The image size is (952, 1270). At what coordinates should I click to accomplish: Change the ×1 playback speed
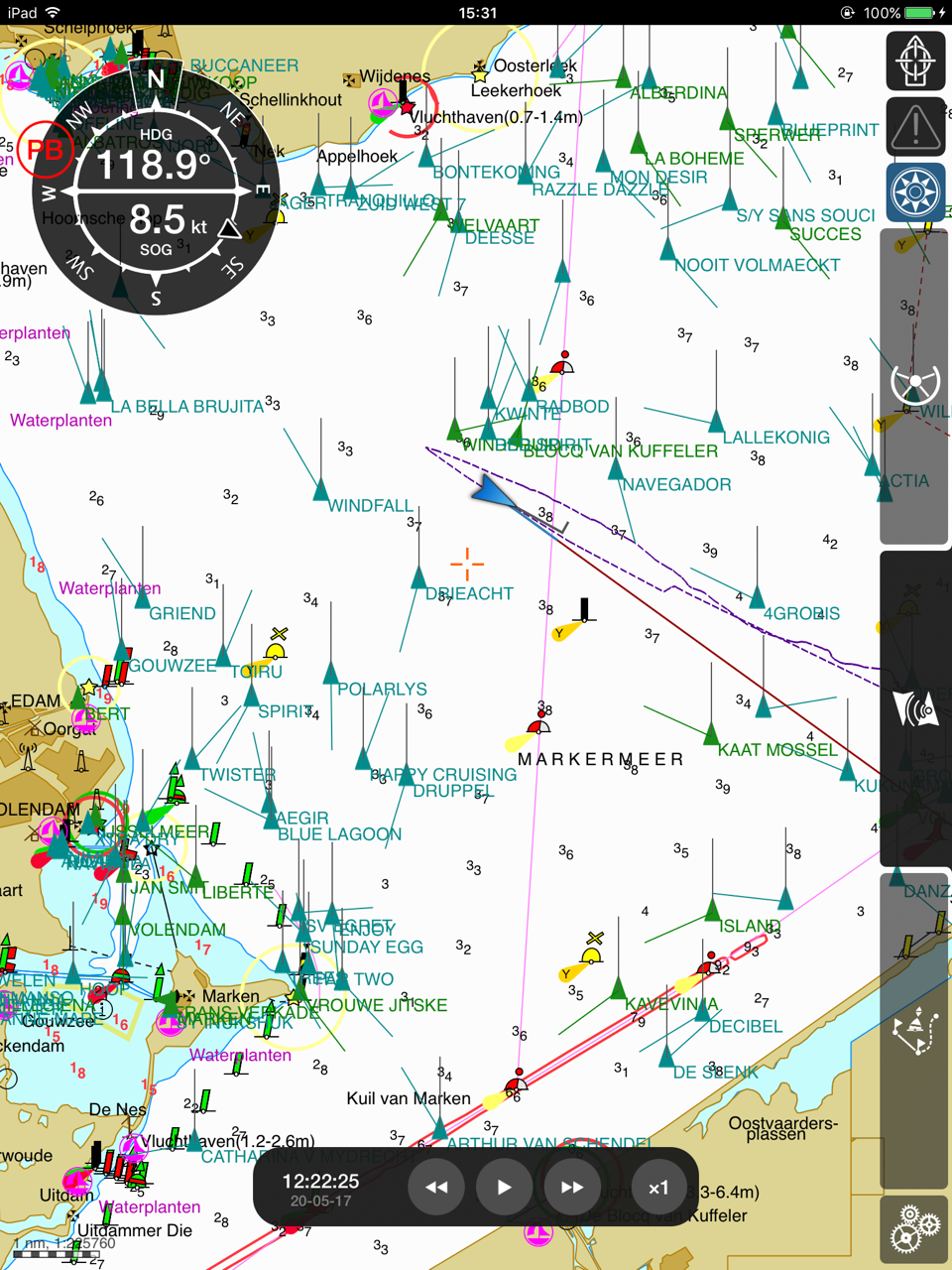tap(658, 1187)
